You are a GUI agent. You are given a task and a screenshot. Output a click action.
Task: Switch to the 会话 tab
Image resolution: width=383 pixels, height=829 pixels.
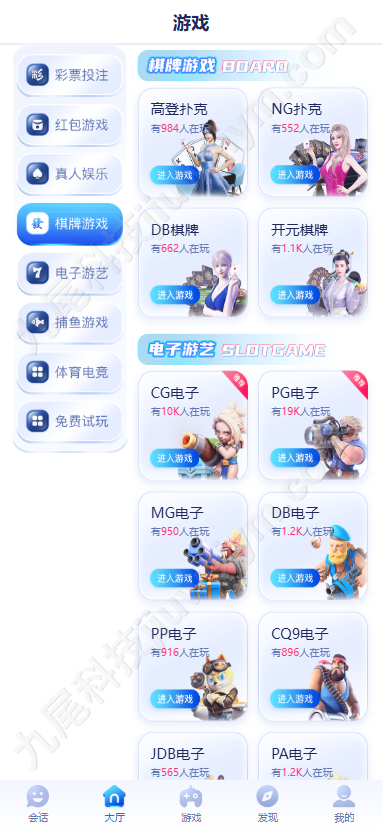38,804
